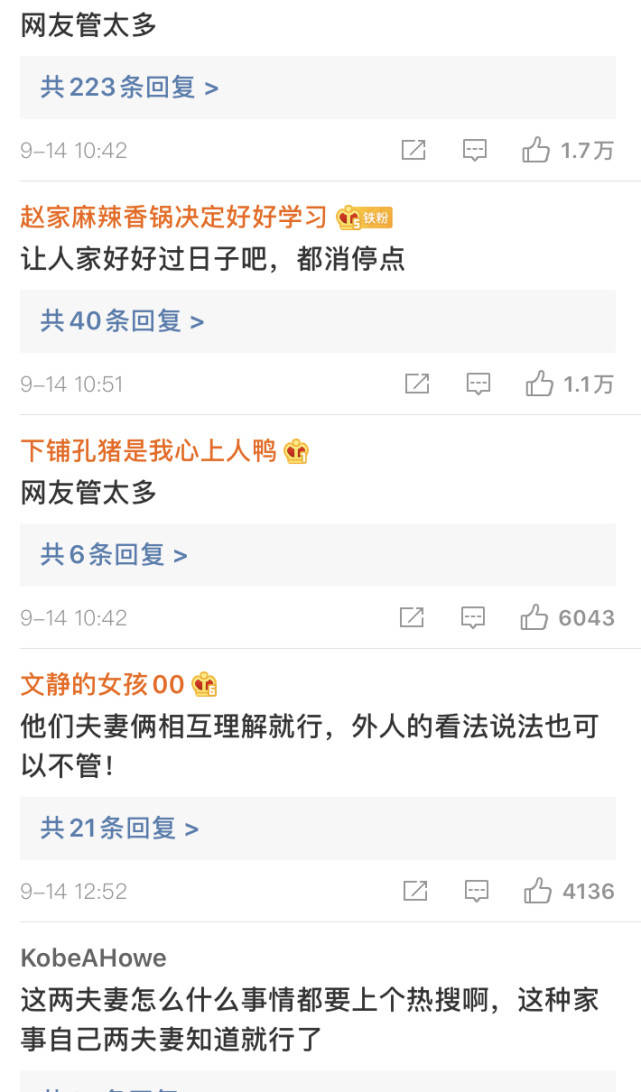This screenshot has width=641, height=1092.
Task: Reply to the comment with 1.7万 likes
Action: 475,151
